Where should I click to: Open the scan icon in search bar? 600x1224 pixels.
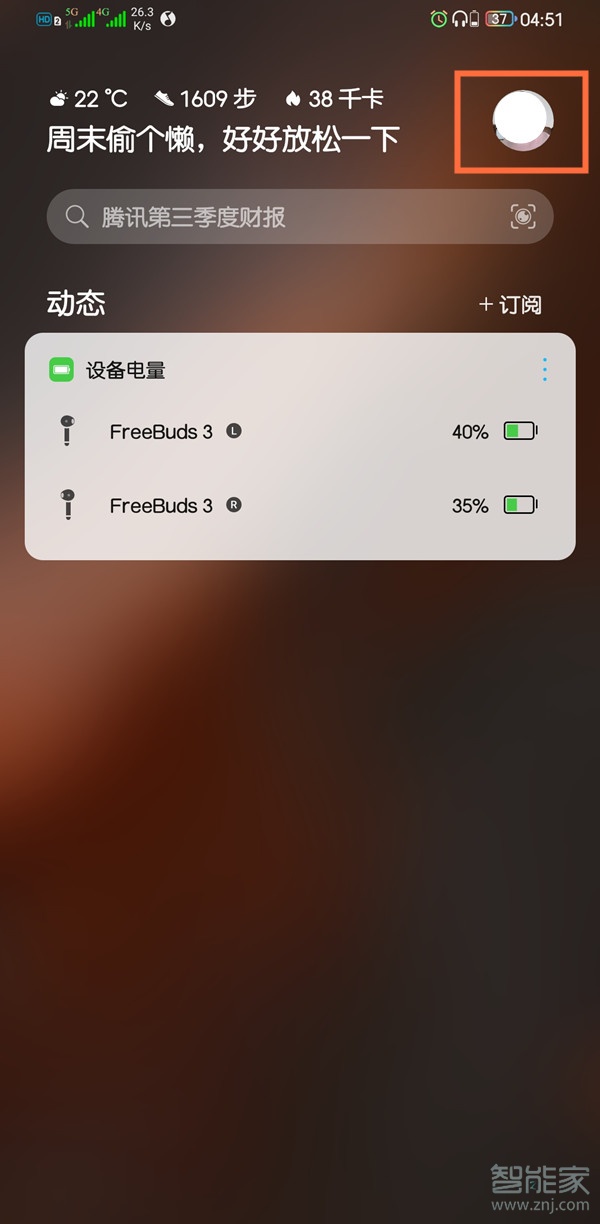(x=523, y=217)
